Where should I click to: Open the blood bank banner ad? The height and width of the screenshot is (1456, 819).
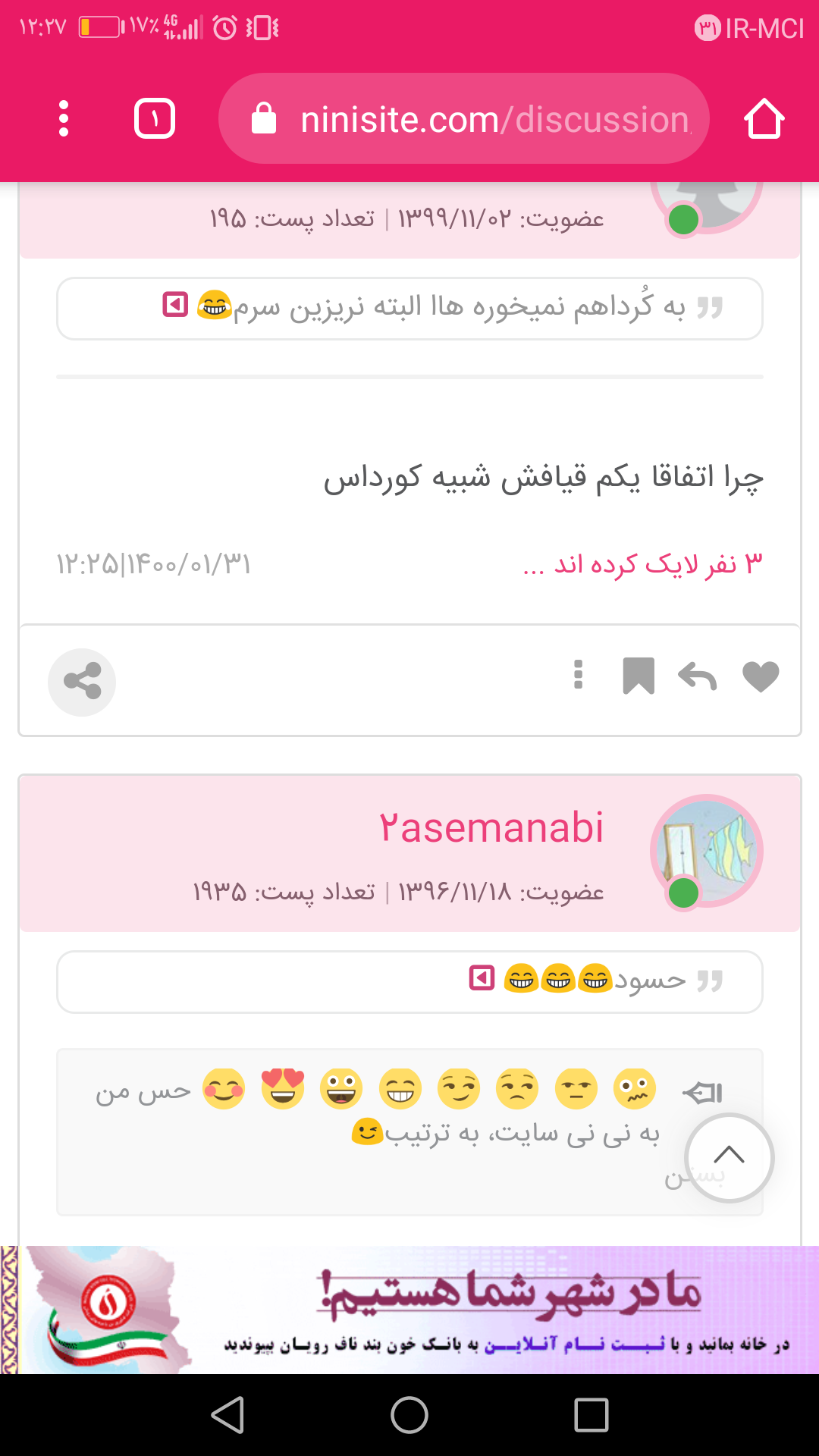(409, 1310)
